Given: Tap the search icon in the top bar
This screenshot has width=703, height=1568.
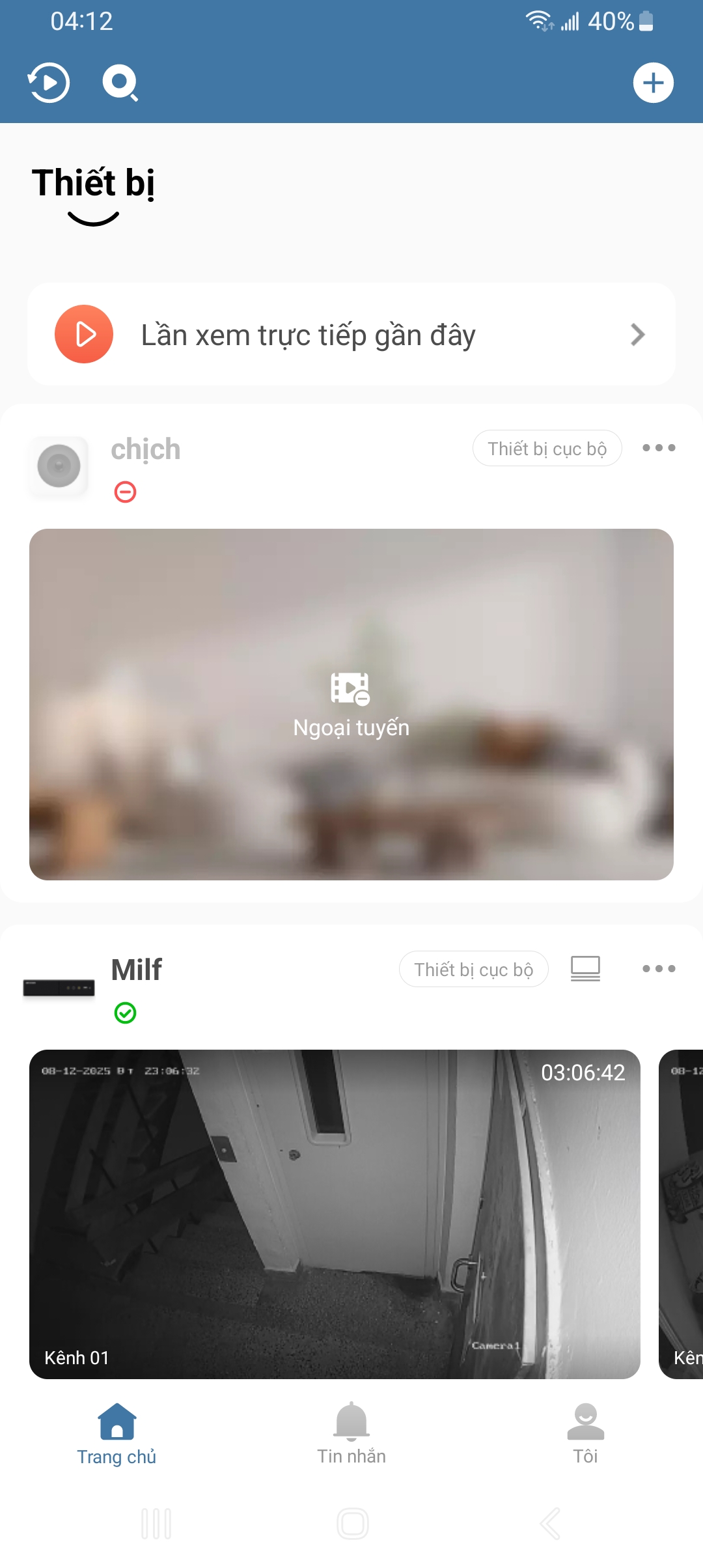Looking at the screenshot, I should point(120,83).
